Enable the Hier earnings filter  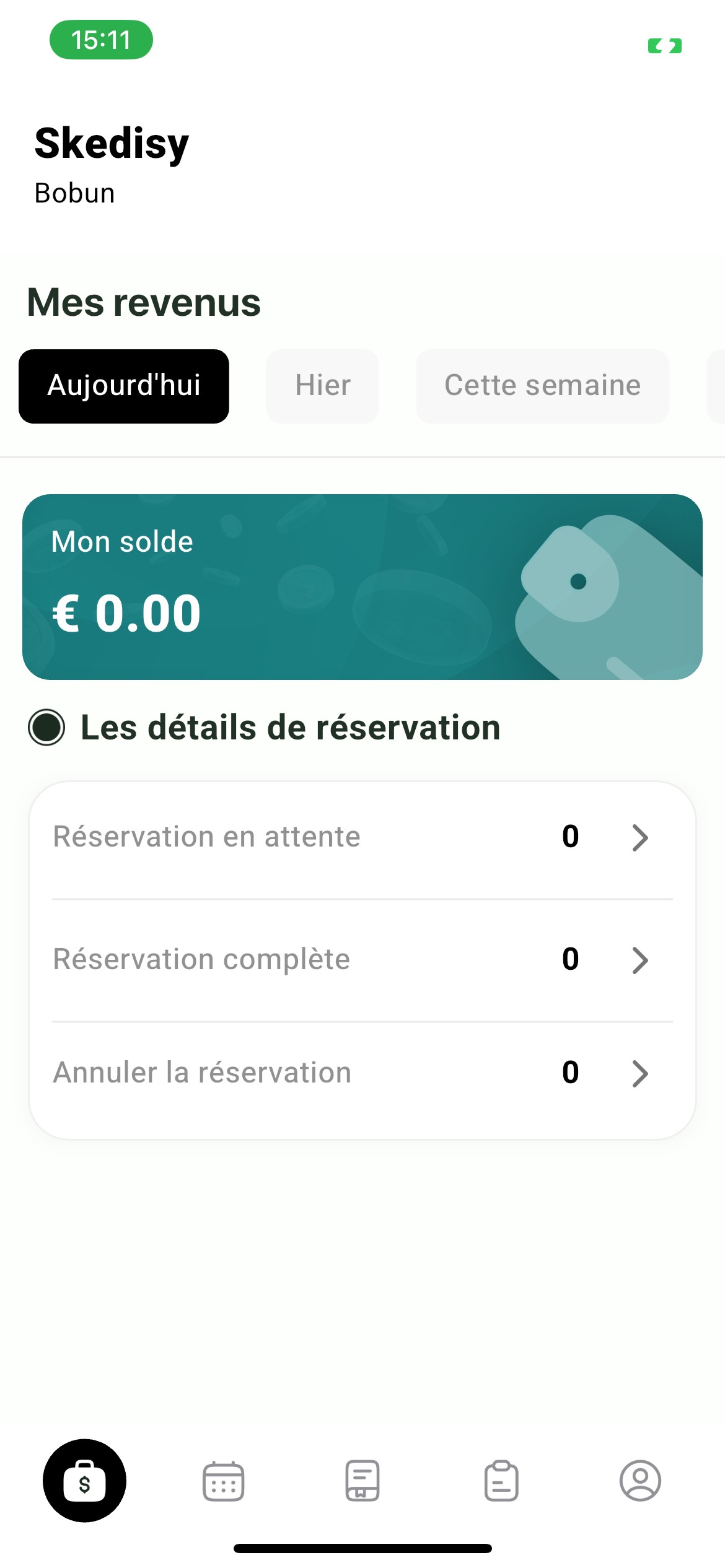click(322, 385)
